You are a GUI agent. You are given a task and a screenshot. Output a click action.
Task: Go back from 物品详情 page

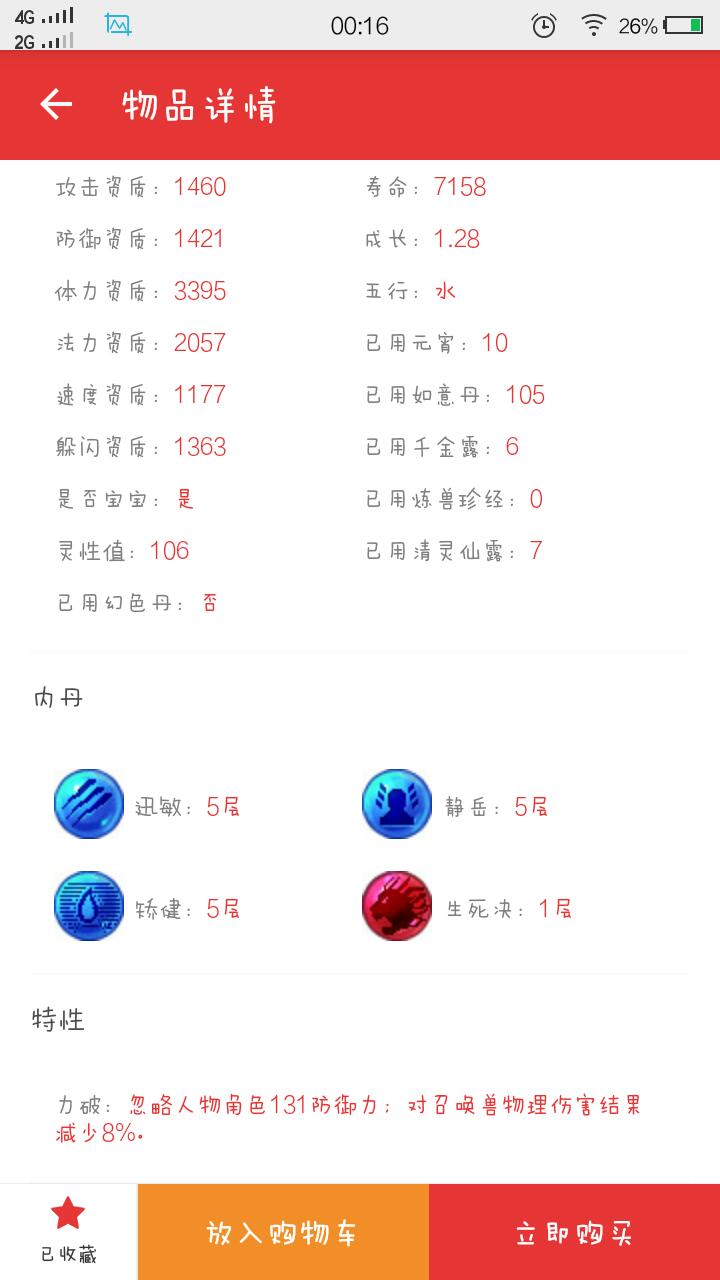[x=56, y=104]
